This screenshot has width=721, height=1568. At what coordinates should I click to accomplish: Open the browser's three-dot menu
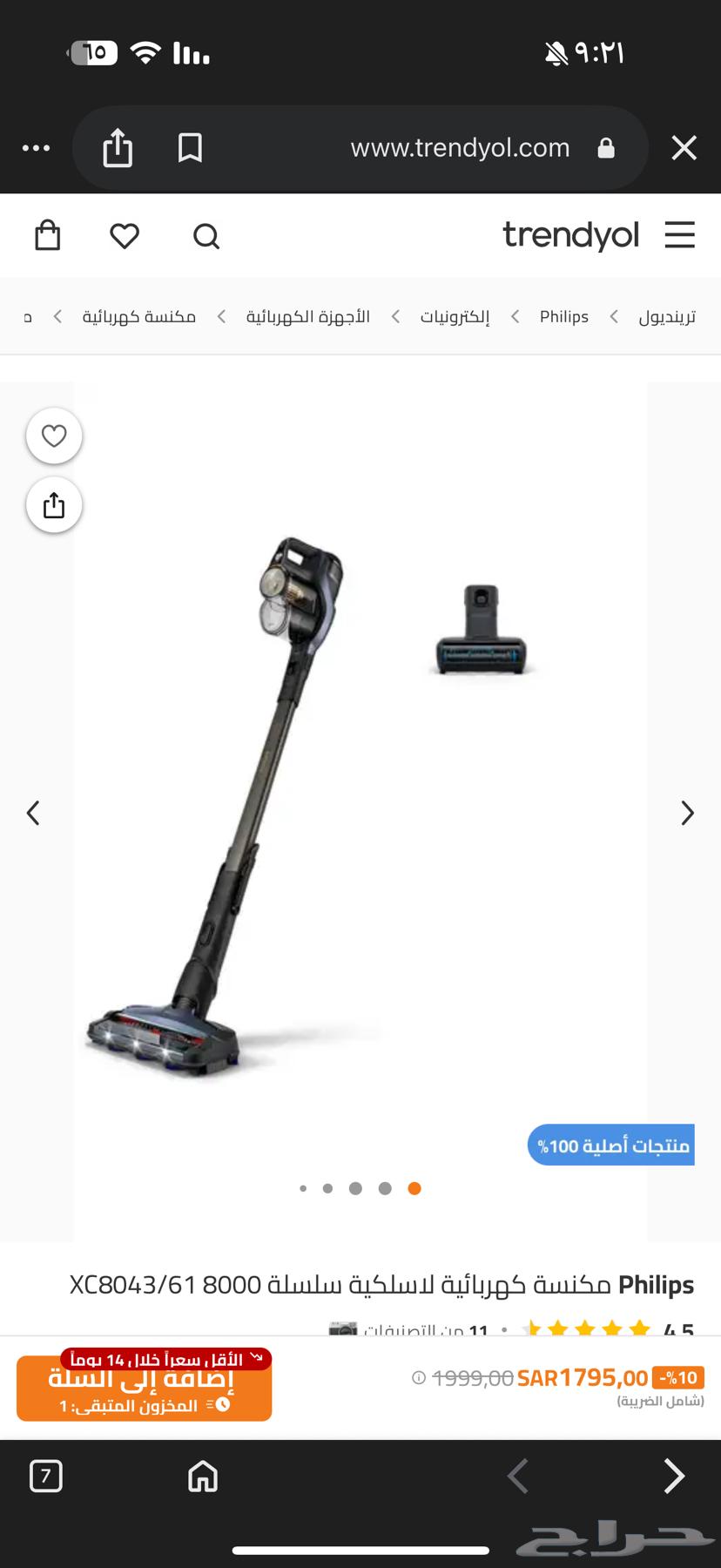(36, 148)
